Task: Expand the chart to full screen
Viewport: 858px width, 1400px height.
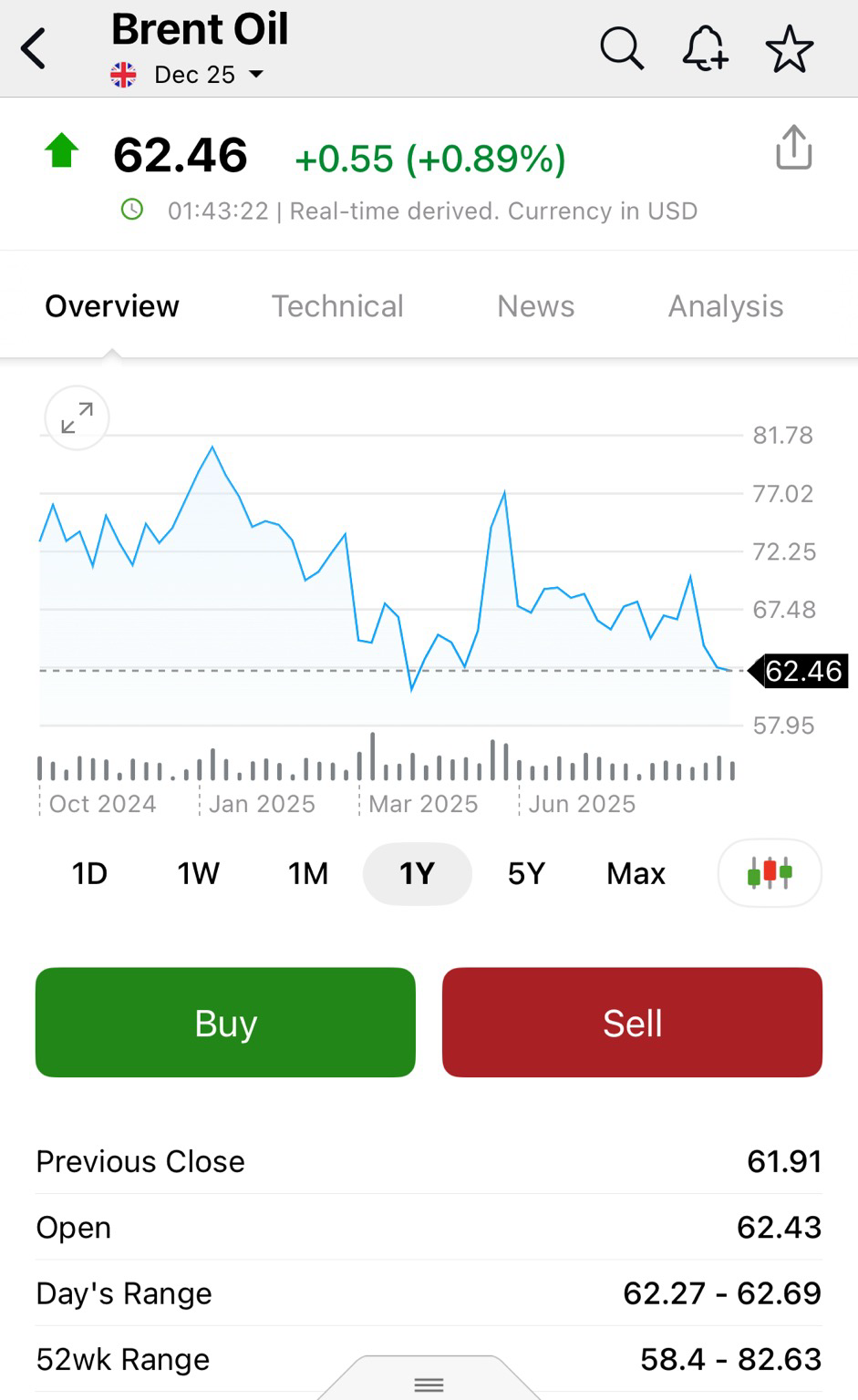Action: tap(77, 418)
